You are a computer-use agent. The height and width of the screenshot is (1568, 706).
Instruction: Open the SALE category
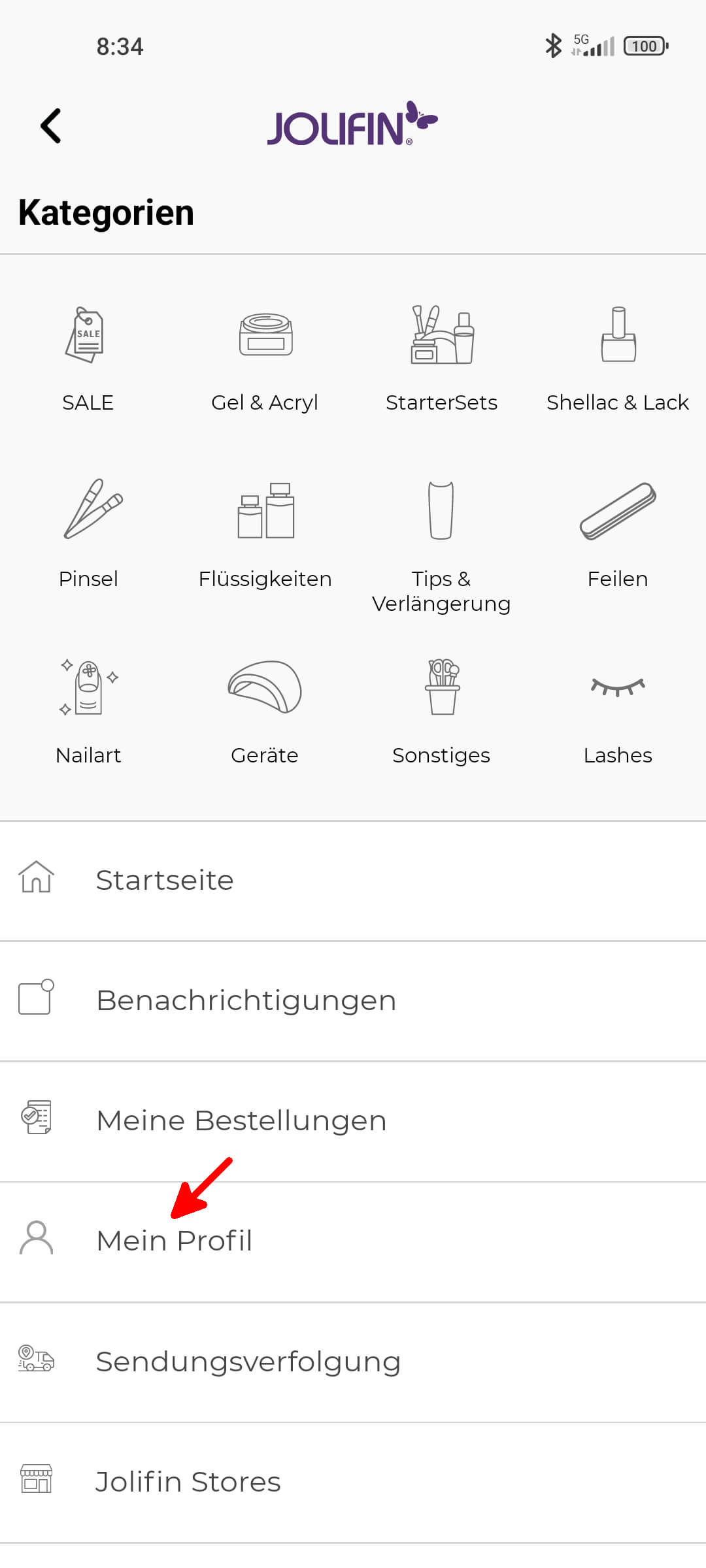tap(88, 359)
